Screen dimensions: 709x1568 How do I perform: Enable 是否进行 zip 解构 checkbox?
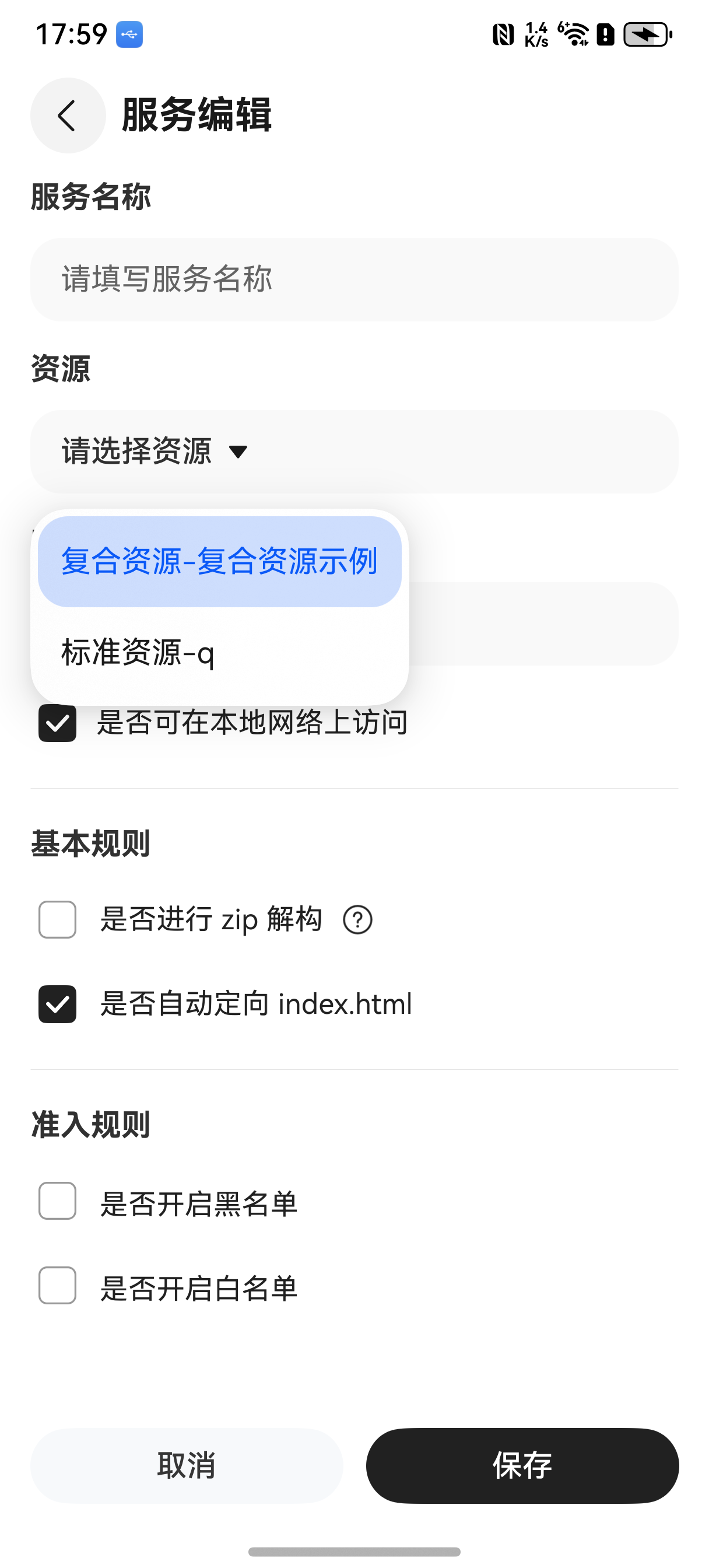(x=57, y=919)
